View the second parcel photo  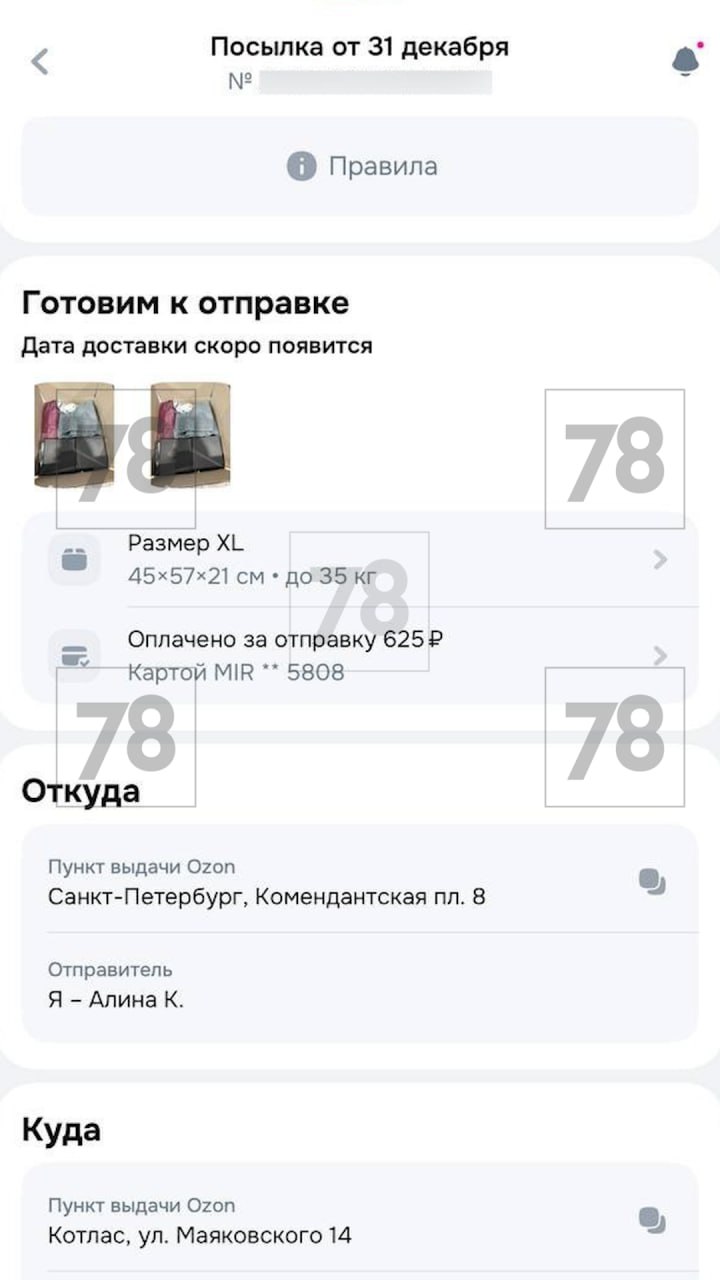click(190, 435)
